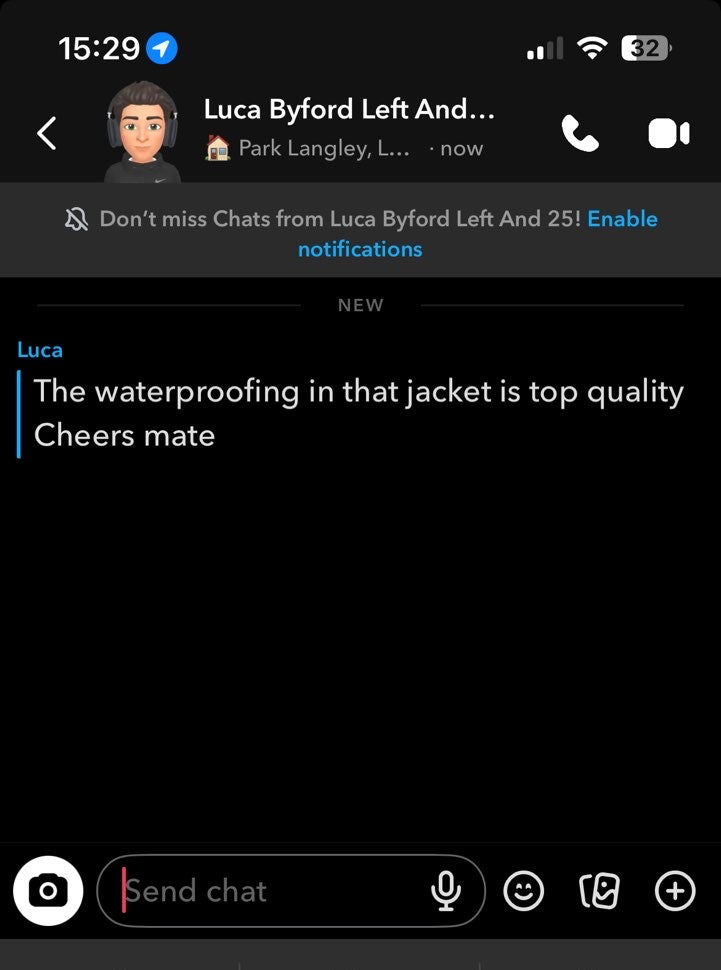Open Luca Byford's name in the header

[349, 109]
